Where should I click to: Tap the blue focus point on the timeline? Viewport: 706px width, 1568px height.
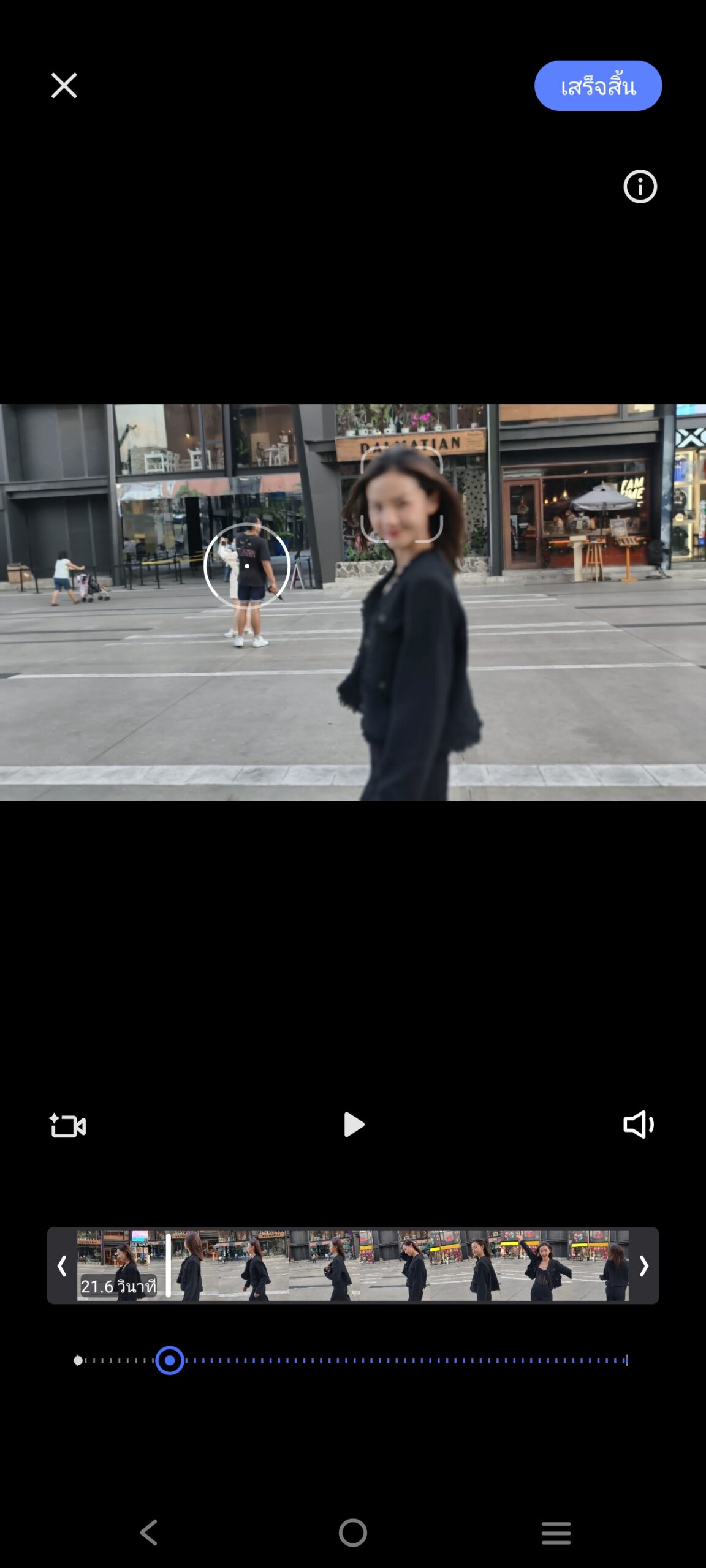pos(170,1360)
